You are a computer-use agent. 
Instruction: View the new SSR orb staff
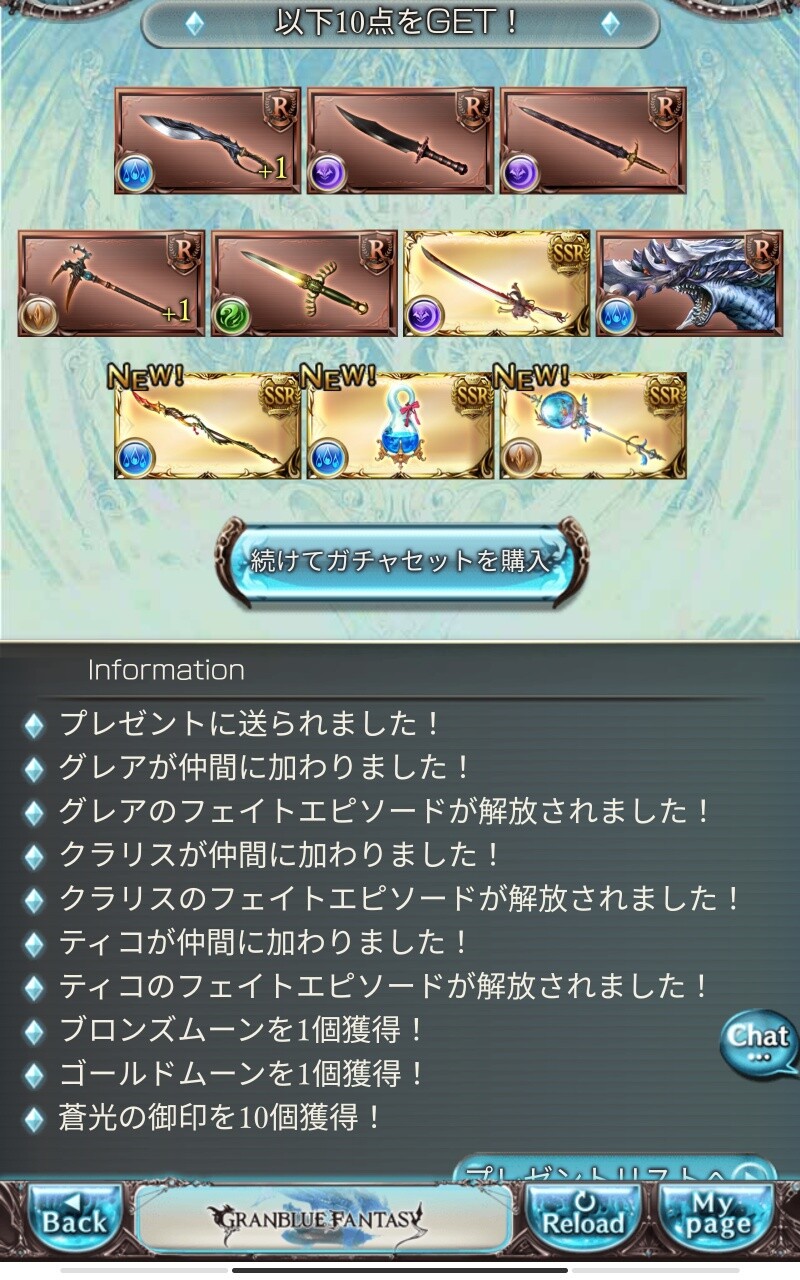click(593, 427)
